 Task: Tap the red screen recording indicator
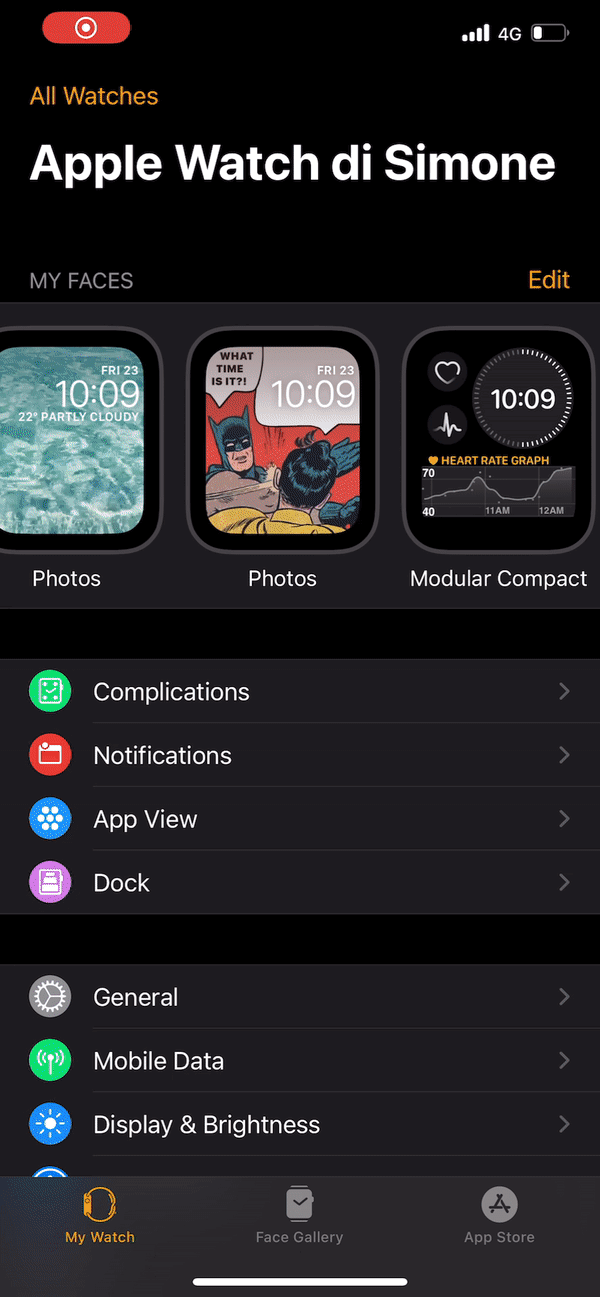tap(86, 28)
